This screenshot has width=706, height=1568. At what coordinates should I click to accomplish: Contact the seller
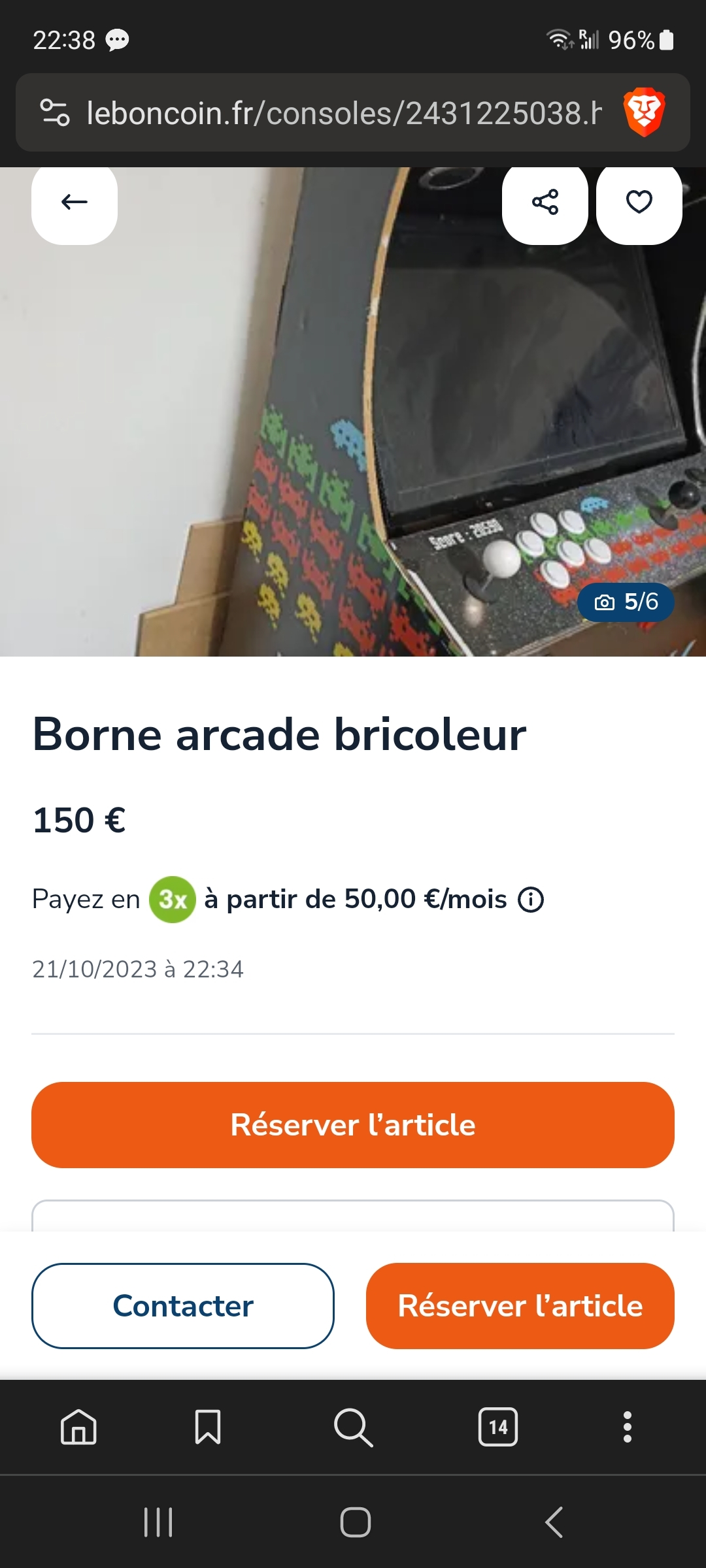pyautogui.click(x=183, y=1306)
